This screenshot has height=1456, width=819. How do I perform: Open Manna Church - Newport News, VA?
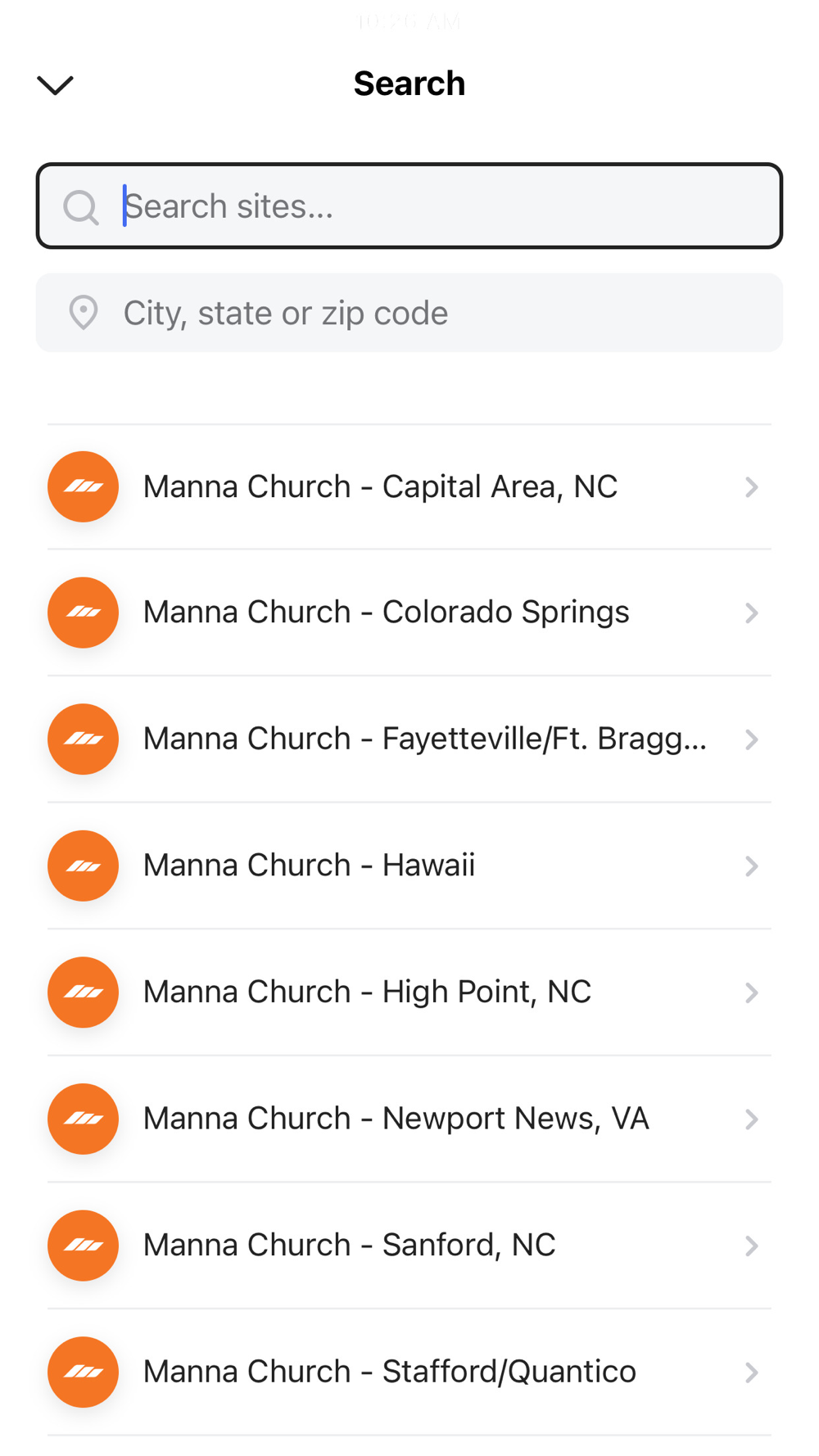point(409,1119)
